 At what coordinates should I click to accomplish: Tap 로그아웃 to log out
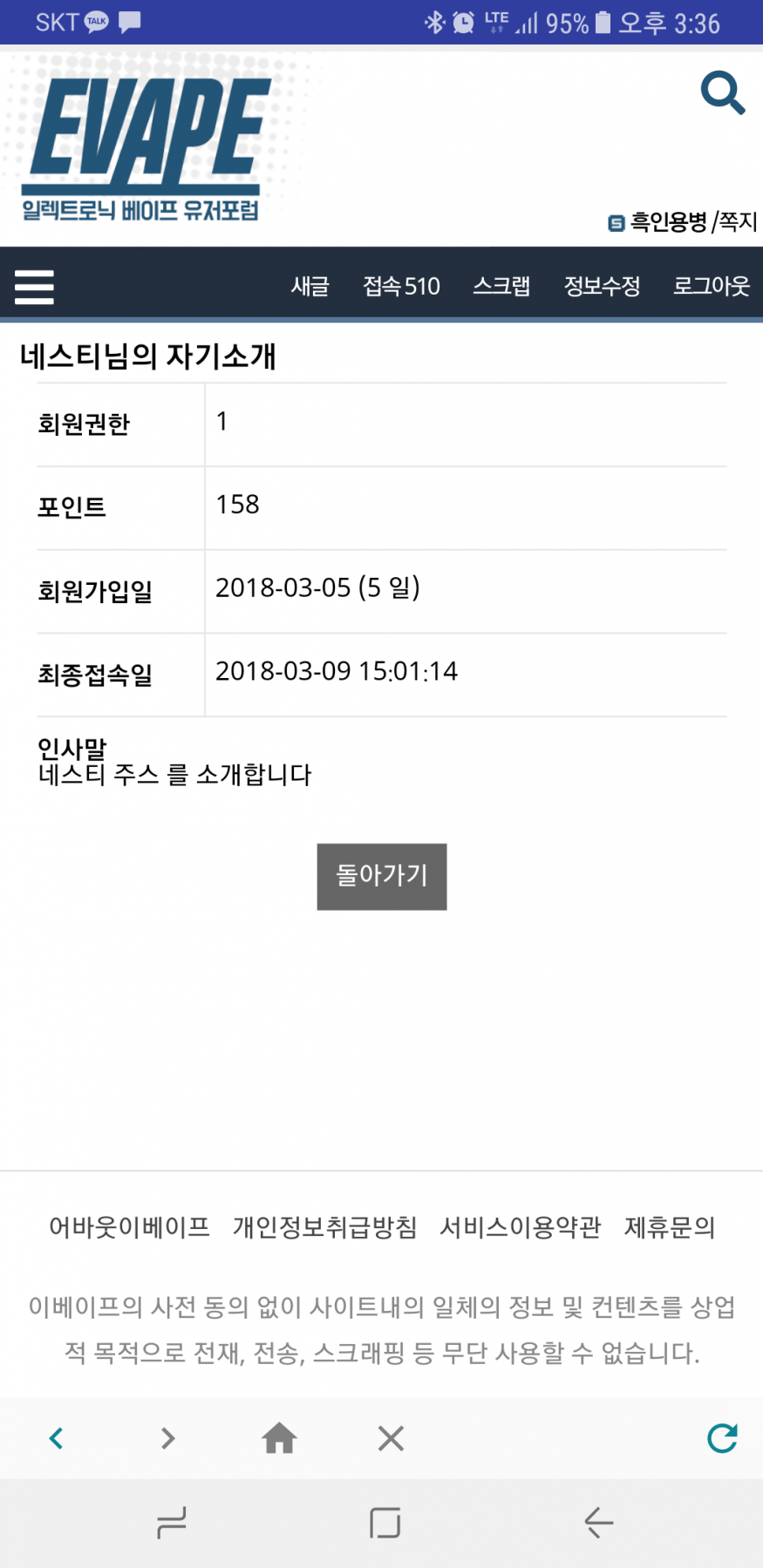(711, 286)
